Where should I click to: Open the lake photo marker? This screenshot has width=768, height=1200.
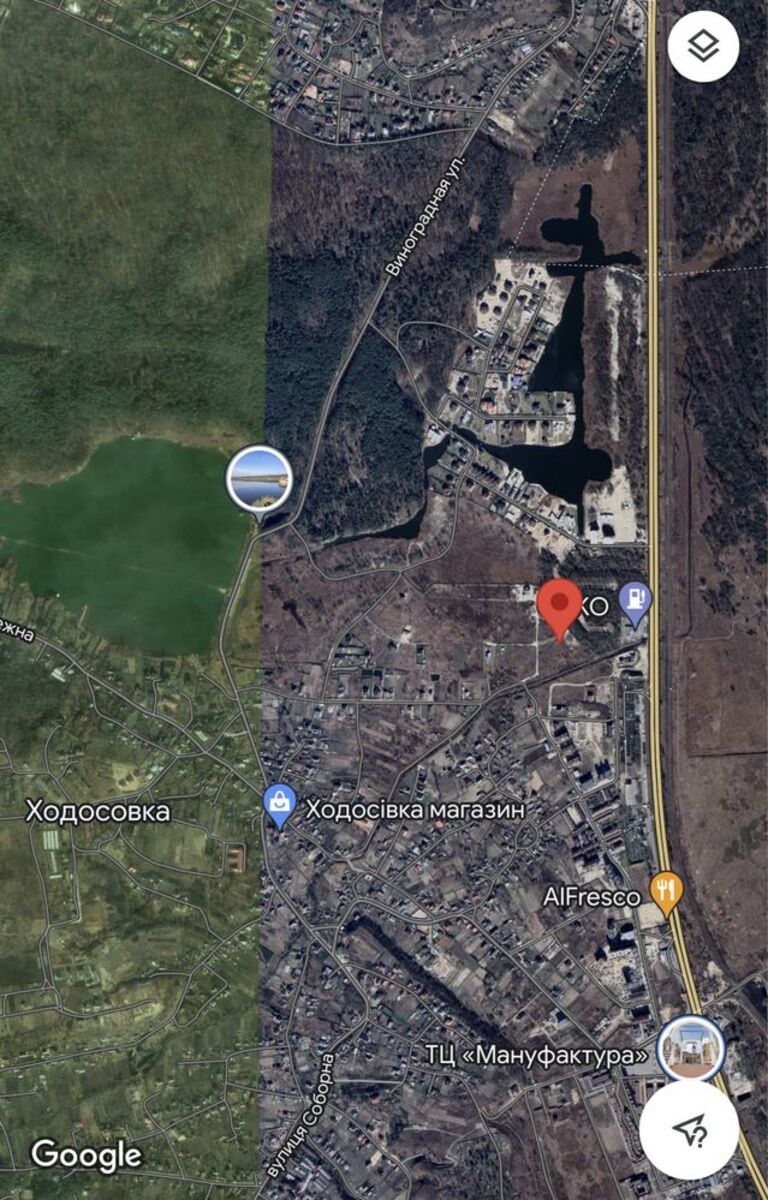259,478
